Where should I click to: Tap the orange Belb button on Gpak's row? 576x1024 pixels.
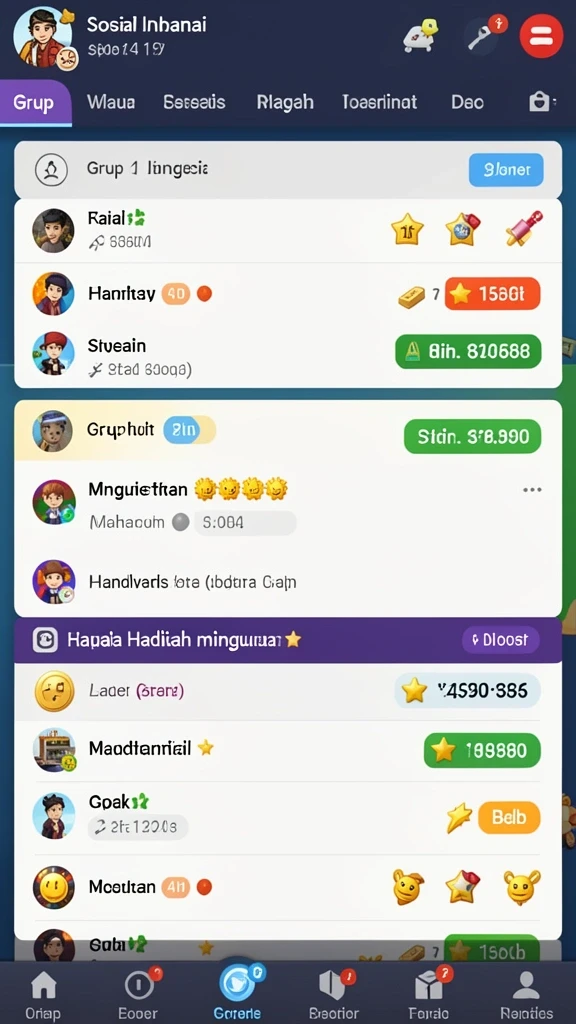coord(509,818)
